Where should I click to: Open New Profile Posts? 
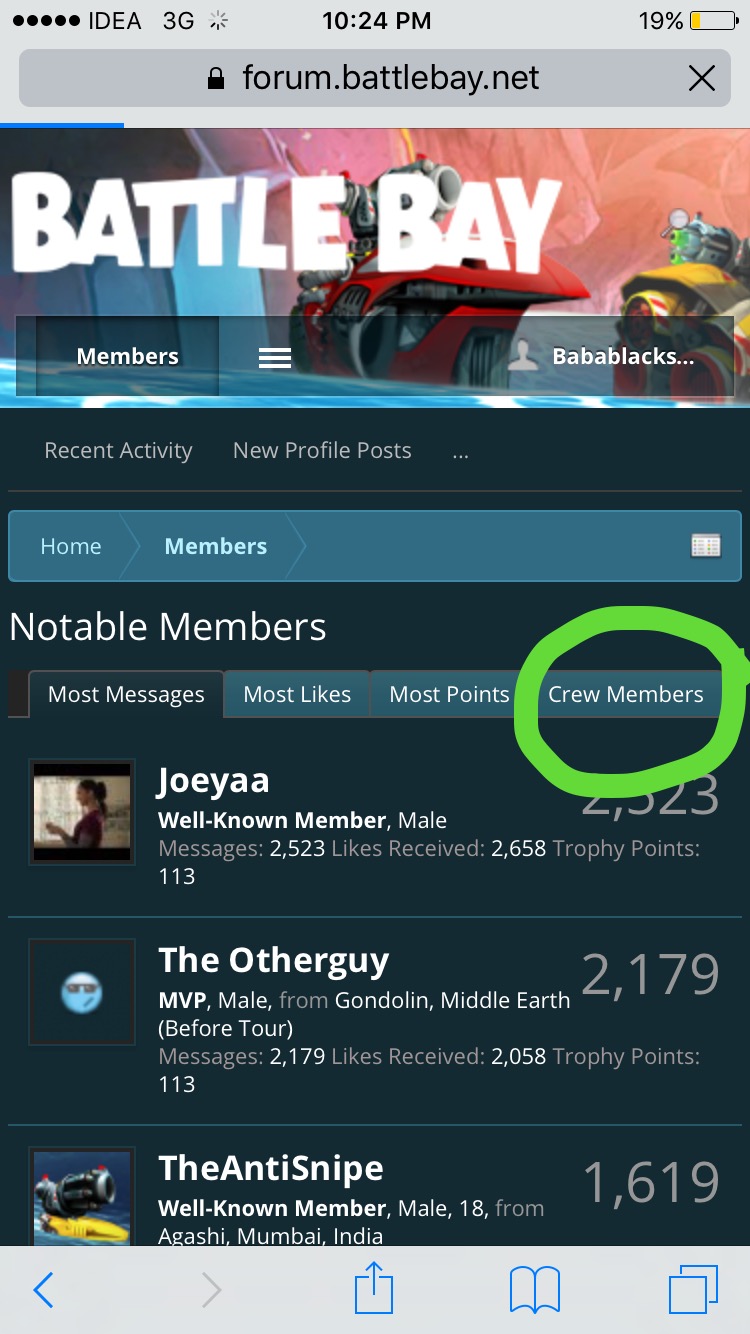click(322, 451)
